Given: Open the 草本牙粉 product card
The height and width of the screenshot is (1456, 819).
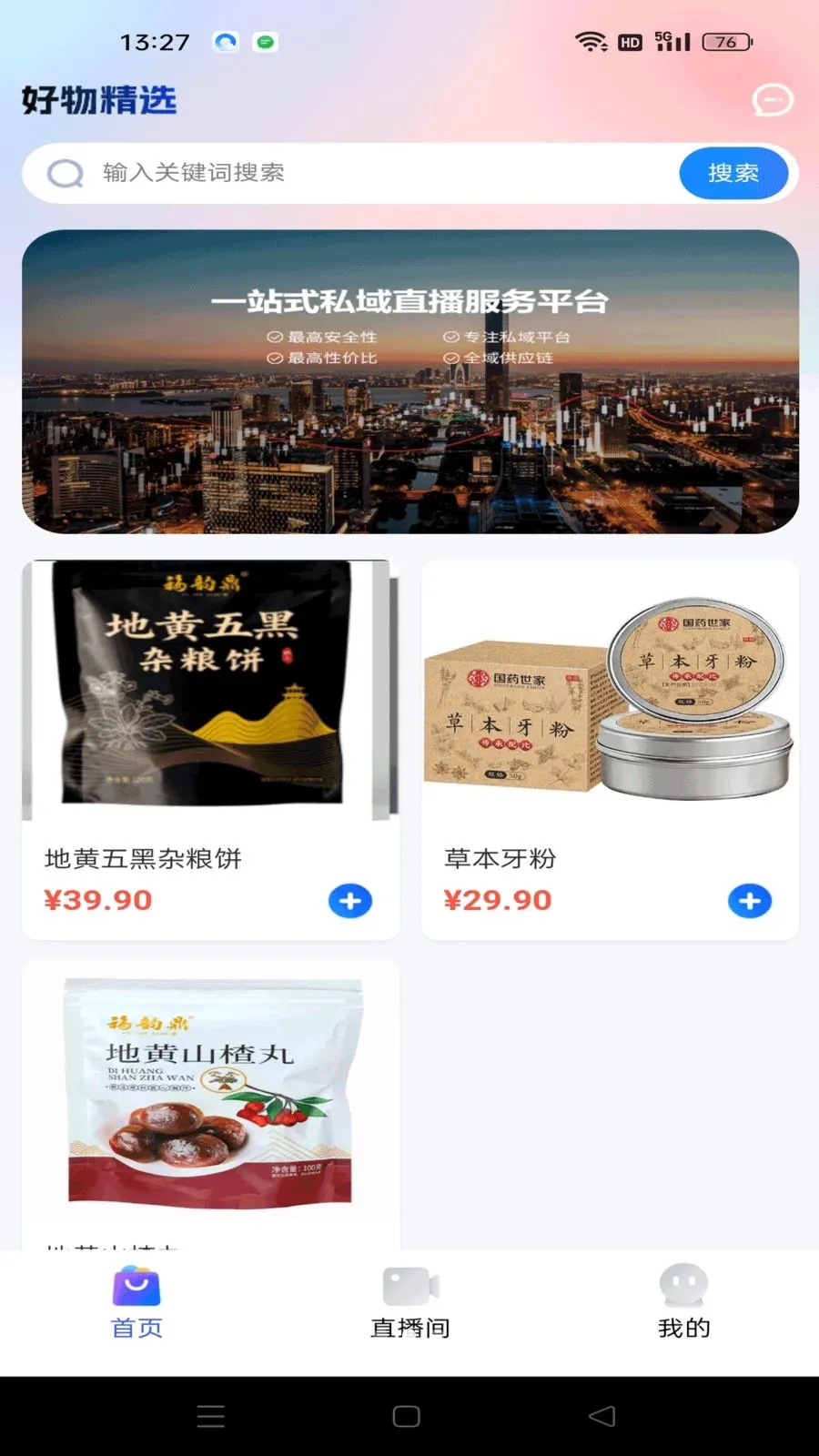Looking at the screenshot, I should (x=610, y=750).
